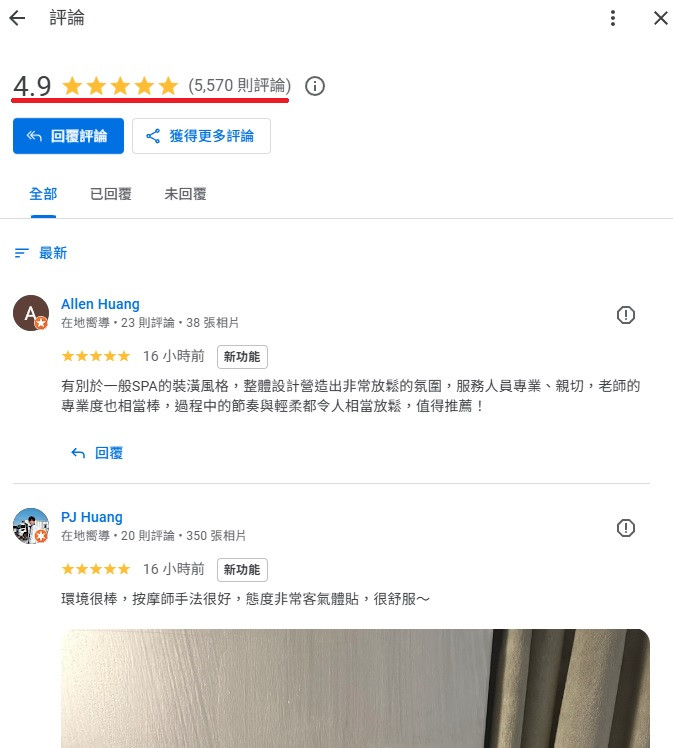This screenshot has height=748, width=673.
Task: Switch to the 已回覆 tab
Action: click(110, 194)
